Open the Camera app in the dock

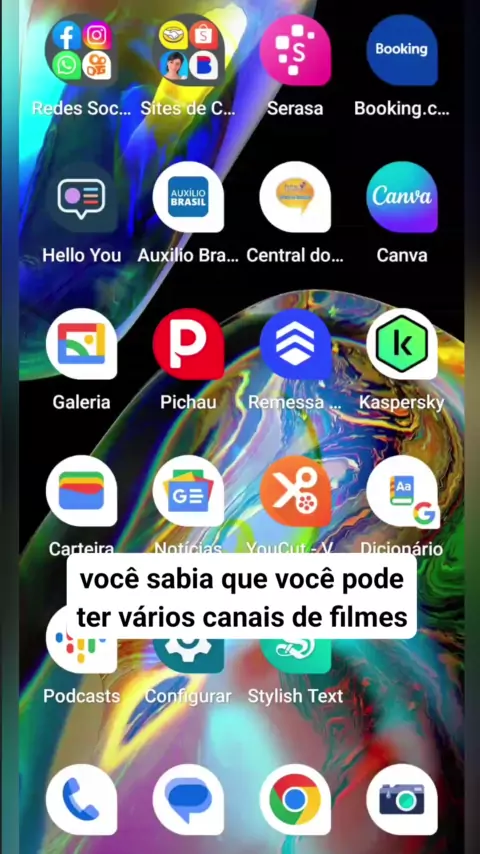point(402,800)
